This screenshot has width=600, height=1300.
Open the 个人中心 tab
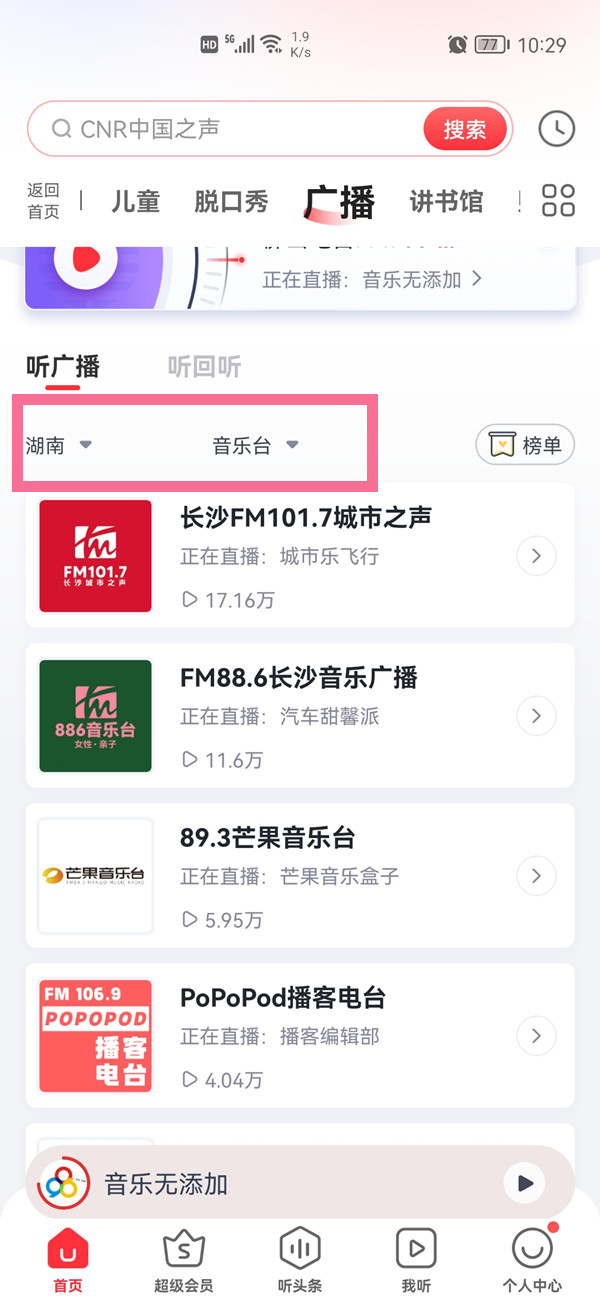pos(531,1260)
